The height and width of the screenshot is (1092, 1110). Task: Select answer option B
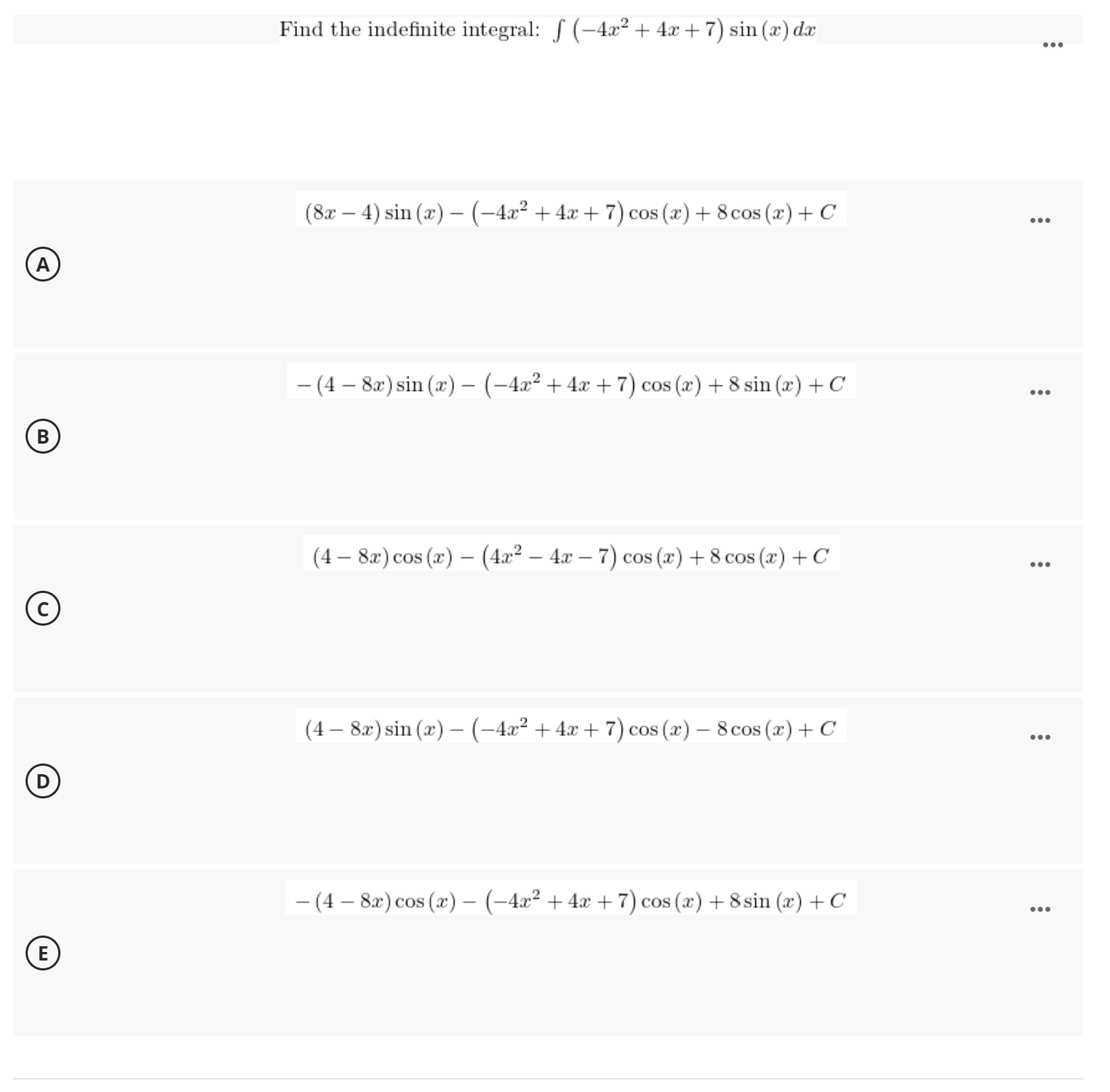pyautogui.click(x=43, y=437)
